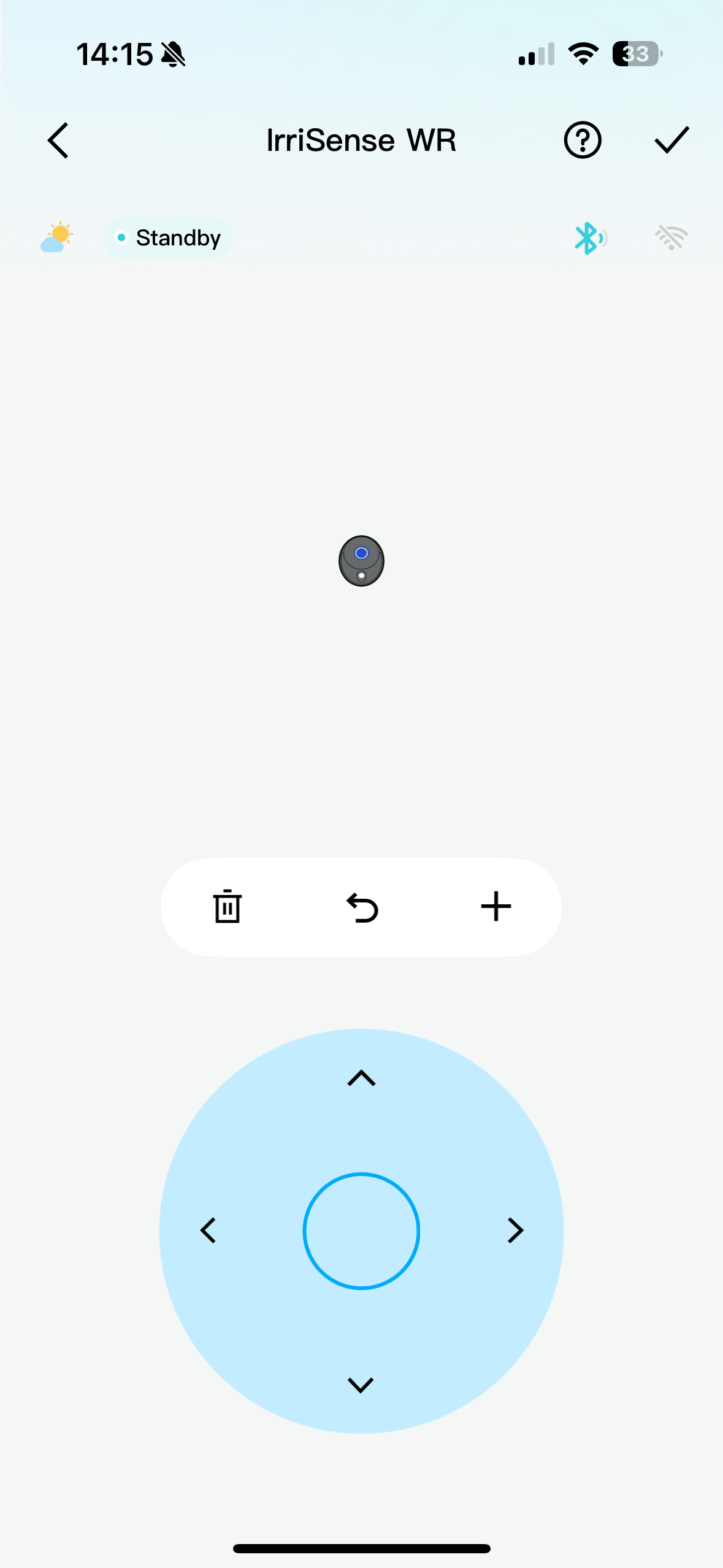Tap the Standby status chip

168,238
